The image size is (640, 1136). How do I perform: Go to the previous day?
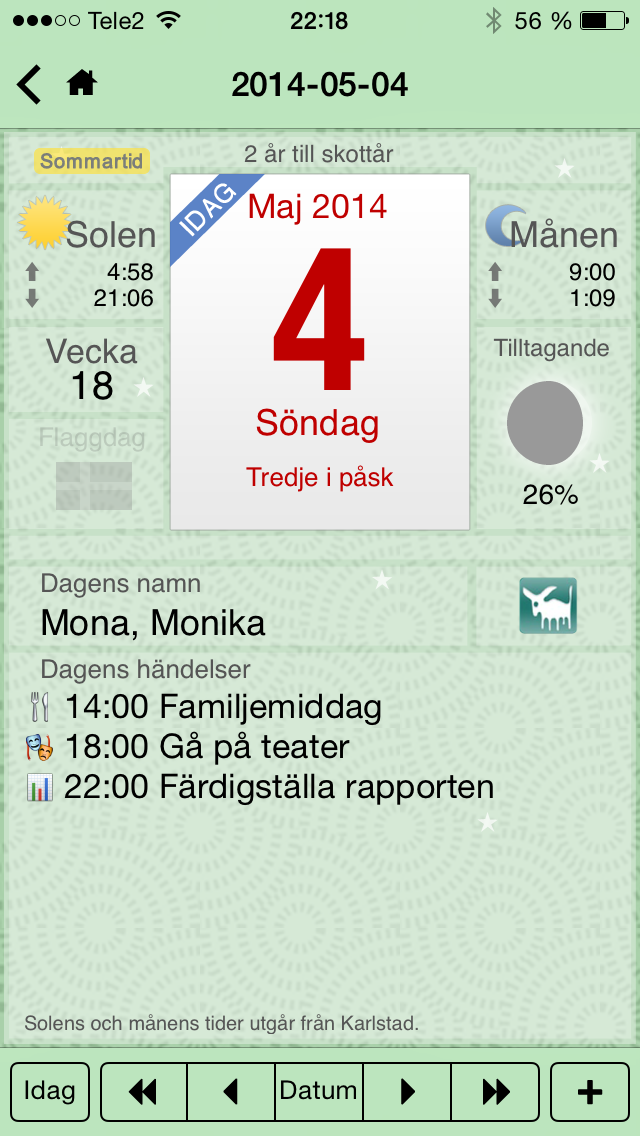point(231,1091)
